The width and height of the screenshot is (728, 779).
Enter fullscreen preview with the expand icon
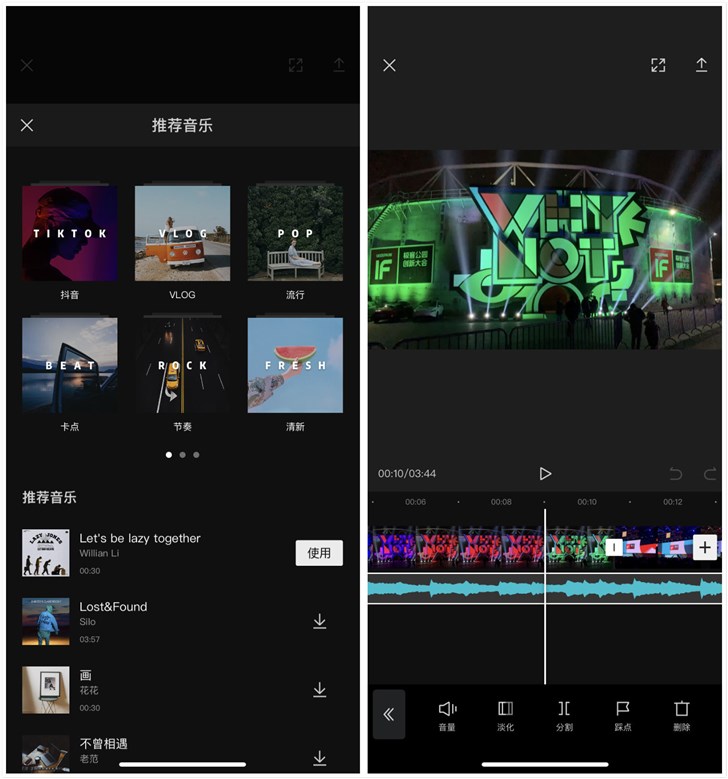click(658, 65)
